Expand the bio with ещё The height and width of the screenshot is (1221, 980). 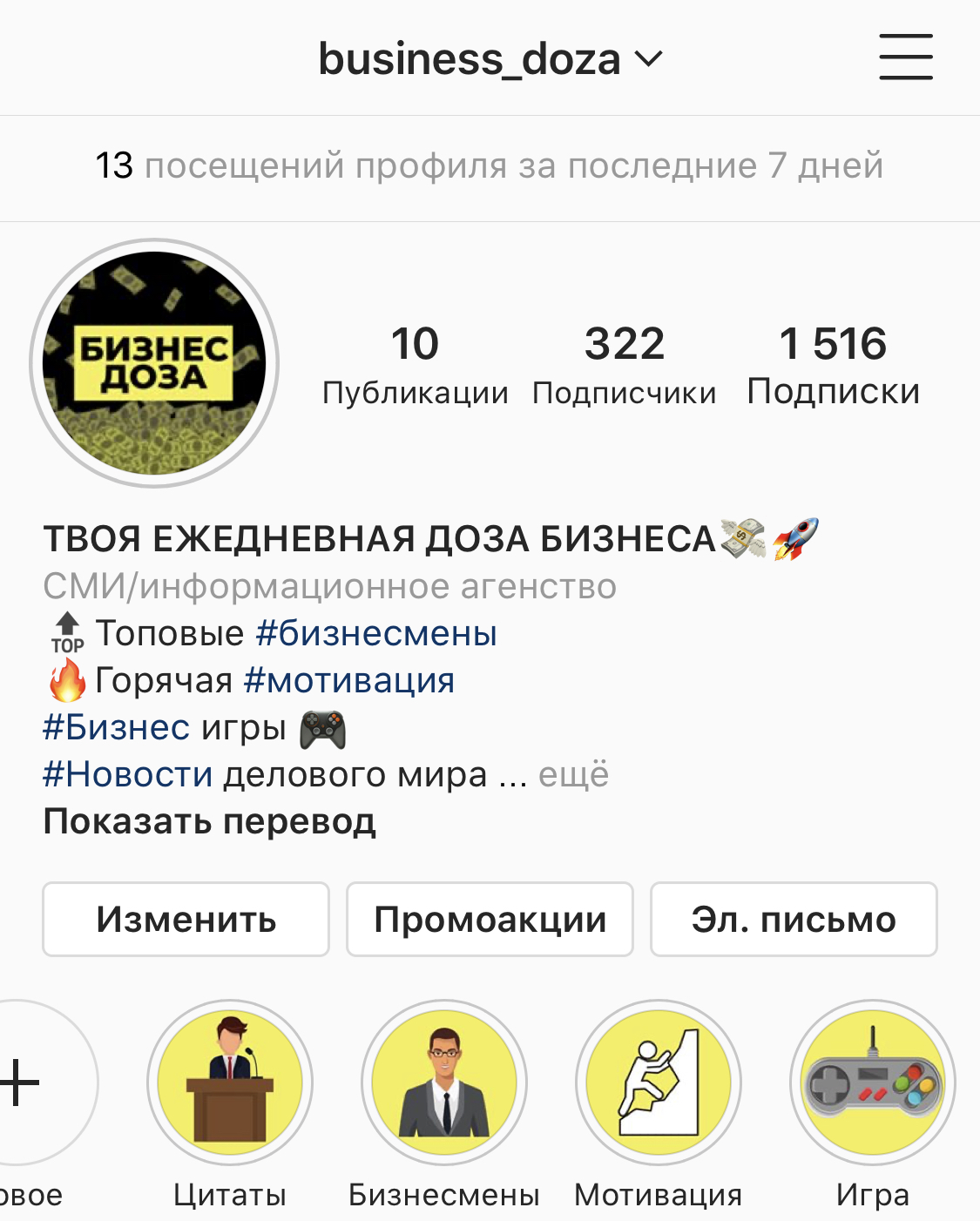573,774
